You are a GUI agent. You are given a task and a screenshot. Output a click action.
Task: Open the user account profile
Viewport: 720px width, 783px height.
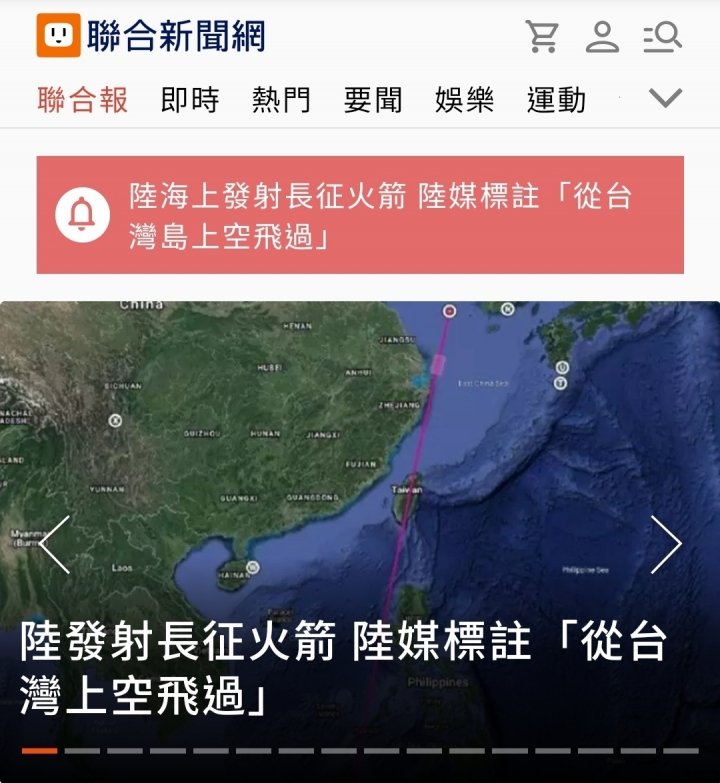602,37
